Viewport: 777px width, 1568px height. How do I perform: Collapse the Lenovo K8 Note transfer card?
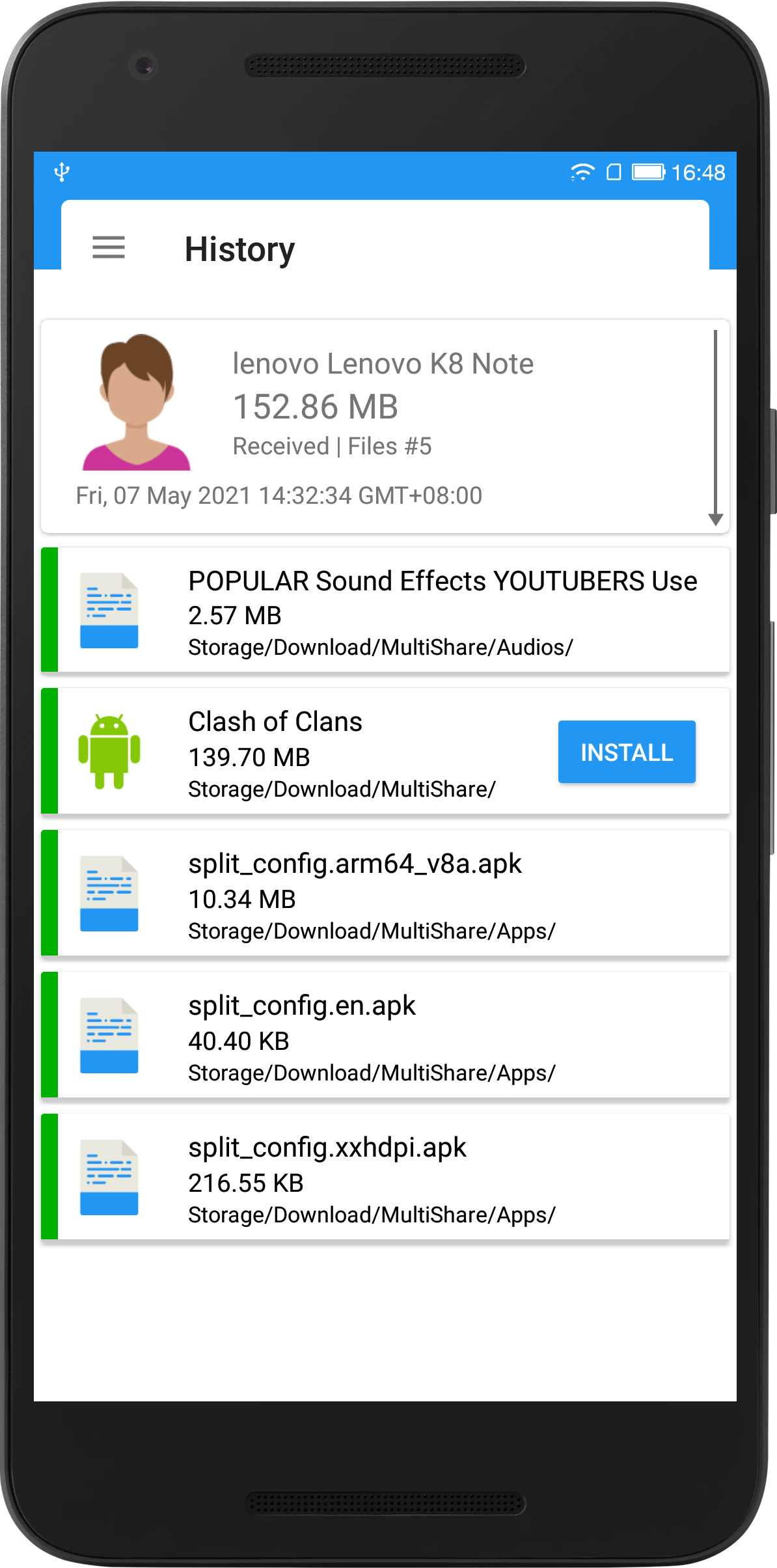coord(715,428)
